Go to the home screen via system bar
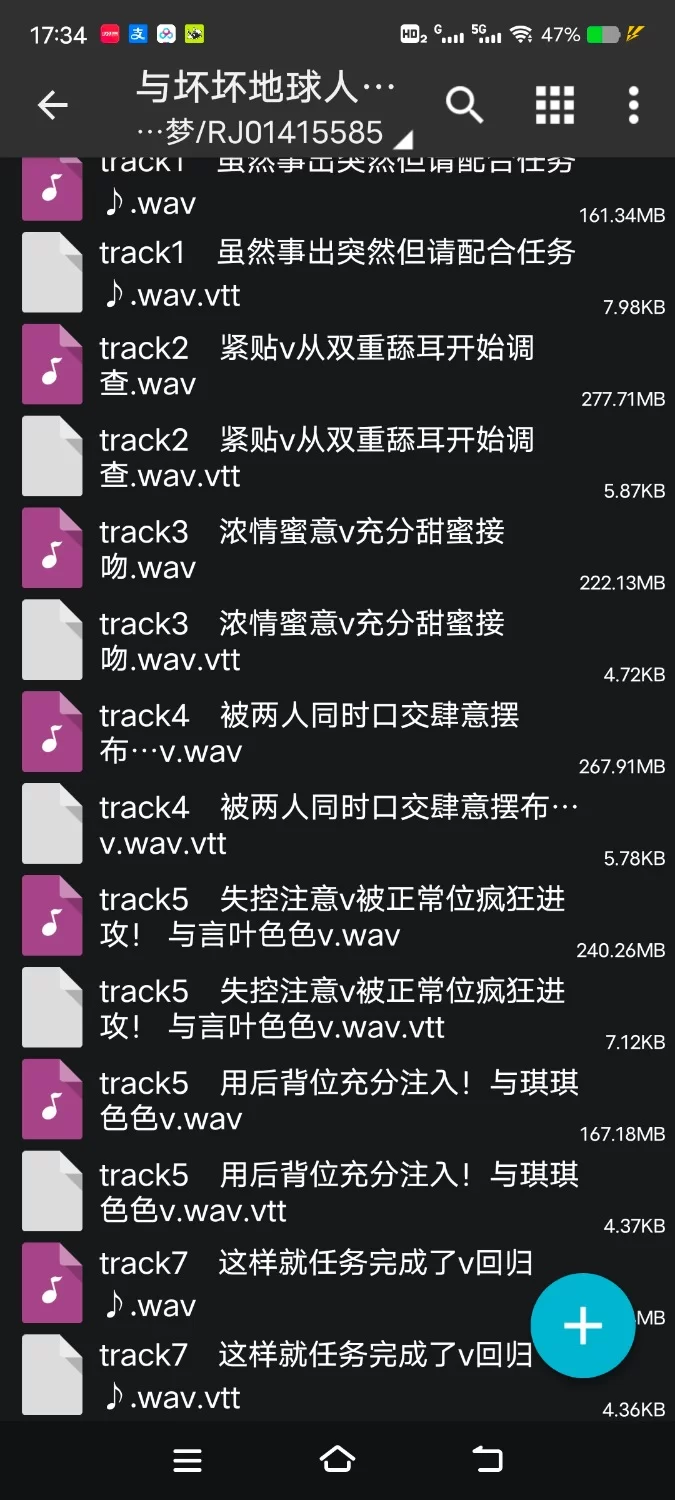 click(x=337, y=1460)
